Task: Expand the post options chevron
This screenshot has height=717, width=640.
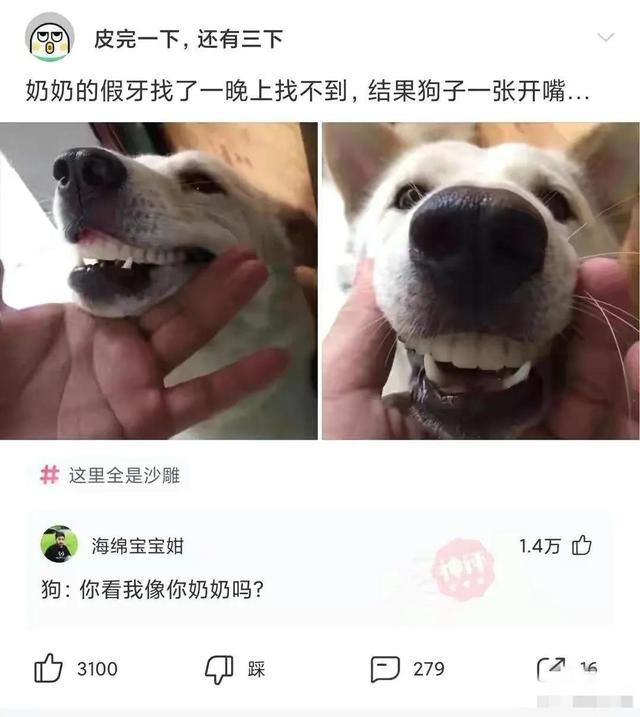Action: pos(605,39)
